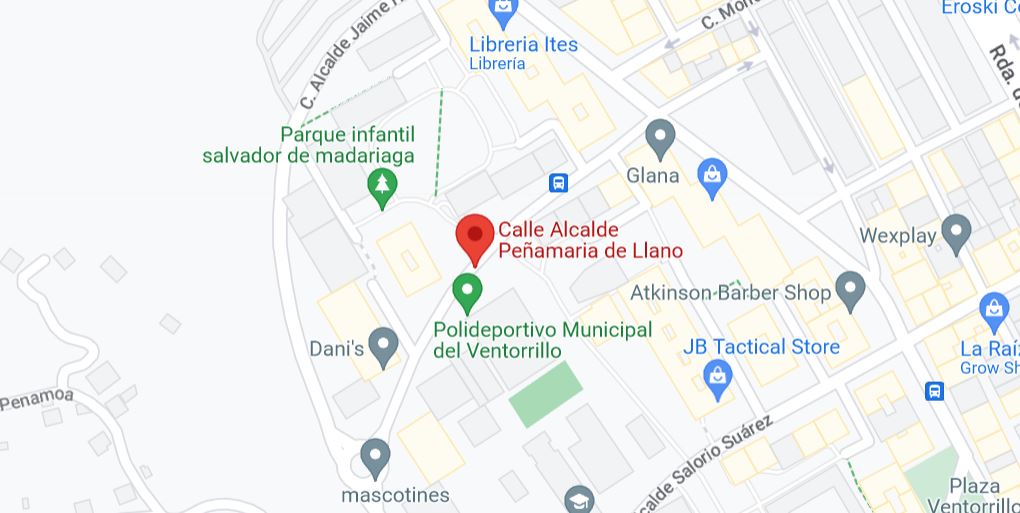Tap the Glana place pin
1020x513 pixels.
[x=659, y=136]
